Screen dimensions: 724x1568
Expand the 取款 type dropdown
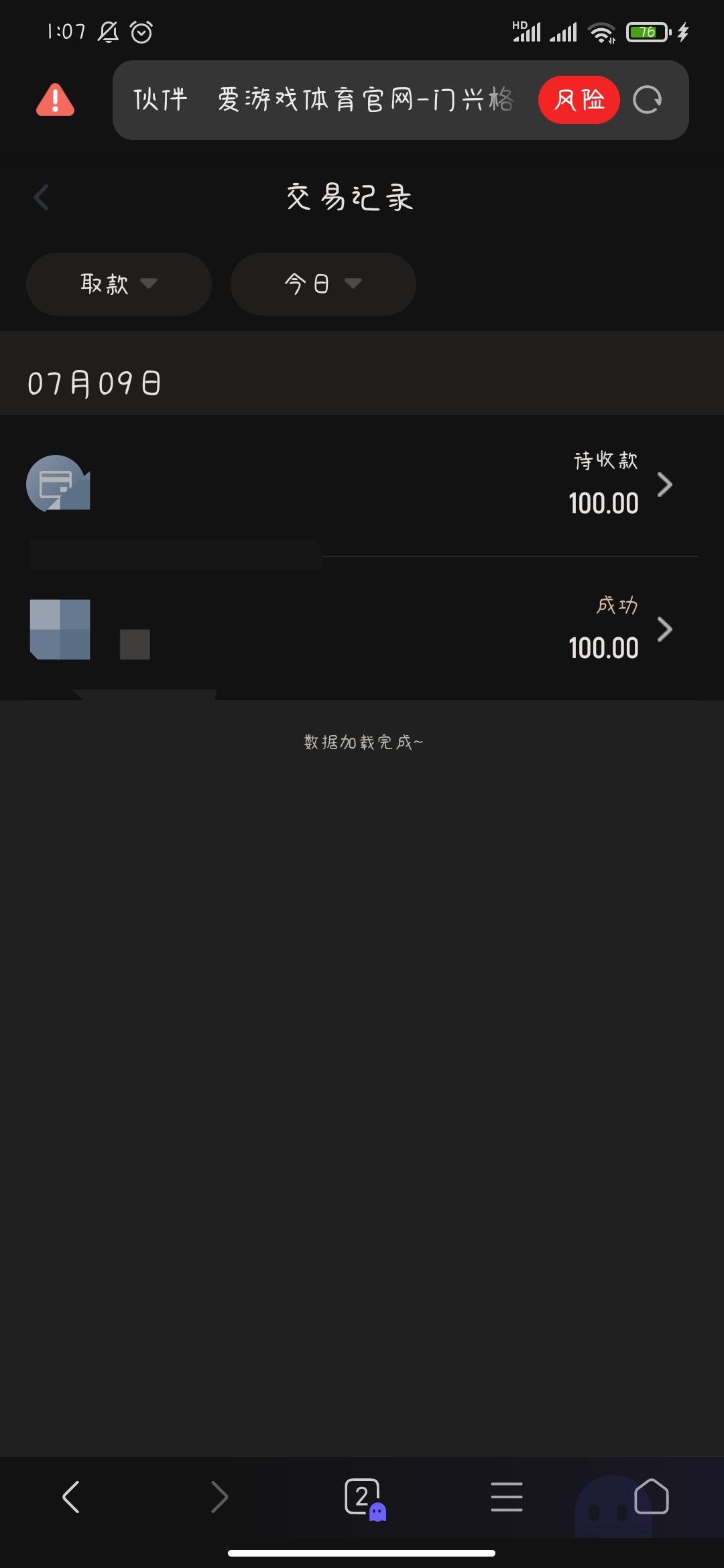tap(119, 283)
